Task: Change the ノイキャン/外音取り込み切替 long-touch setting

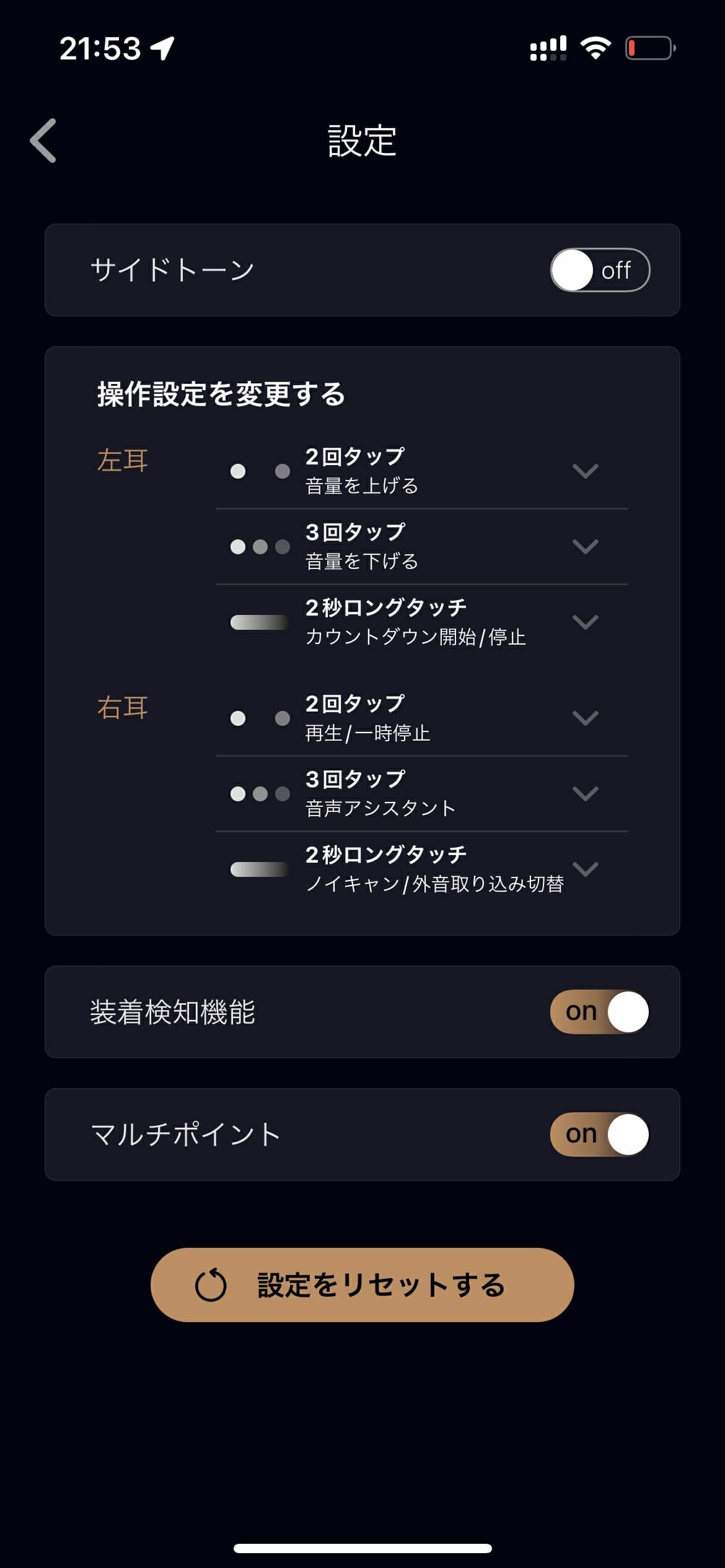Action: pos(421,869)
